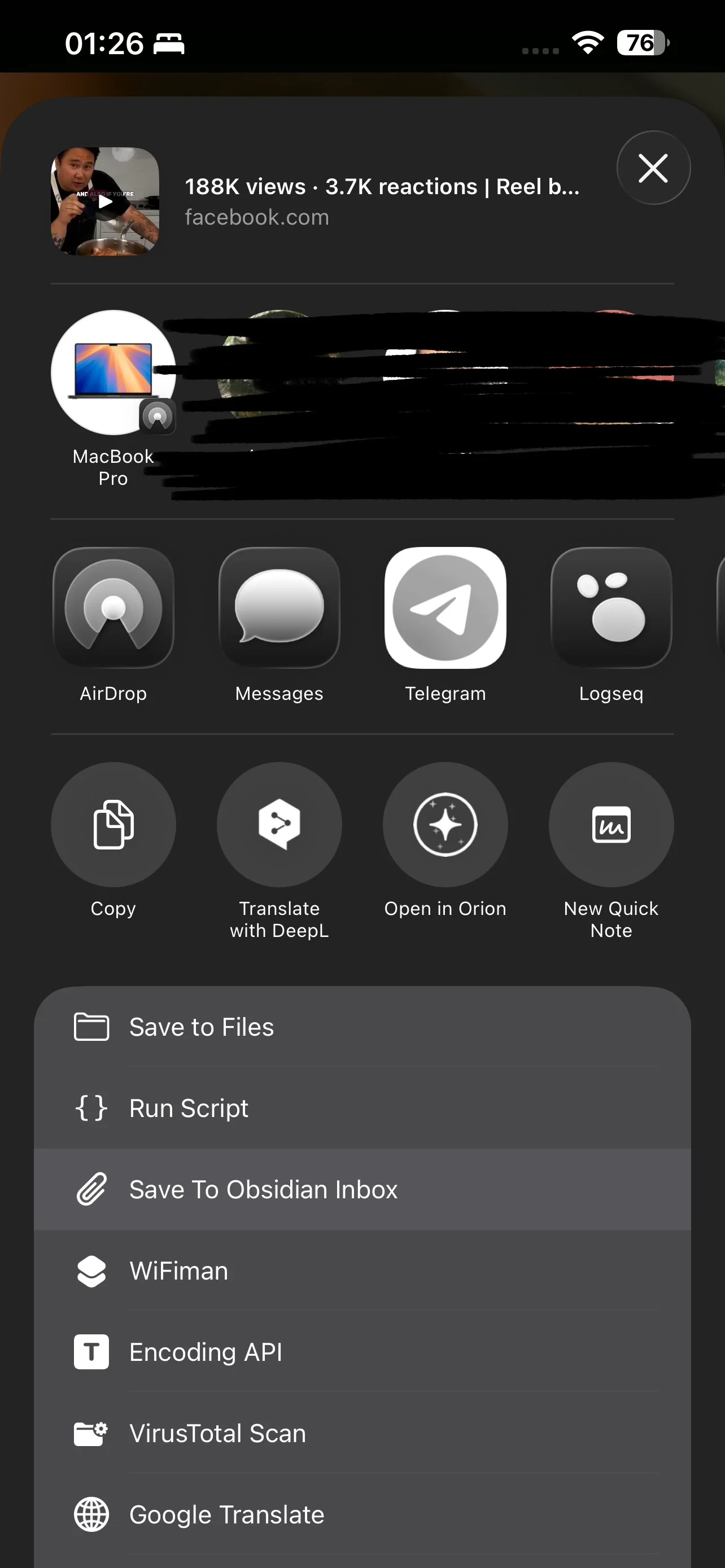The width and height of the screenshot is (725, 1568).
Task: Close the share sheet
Action: pos(653,168)
